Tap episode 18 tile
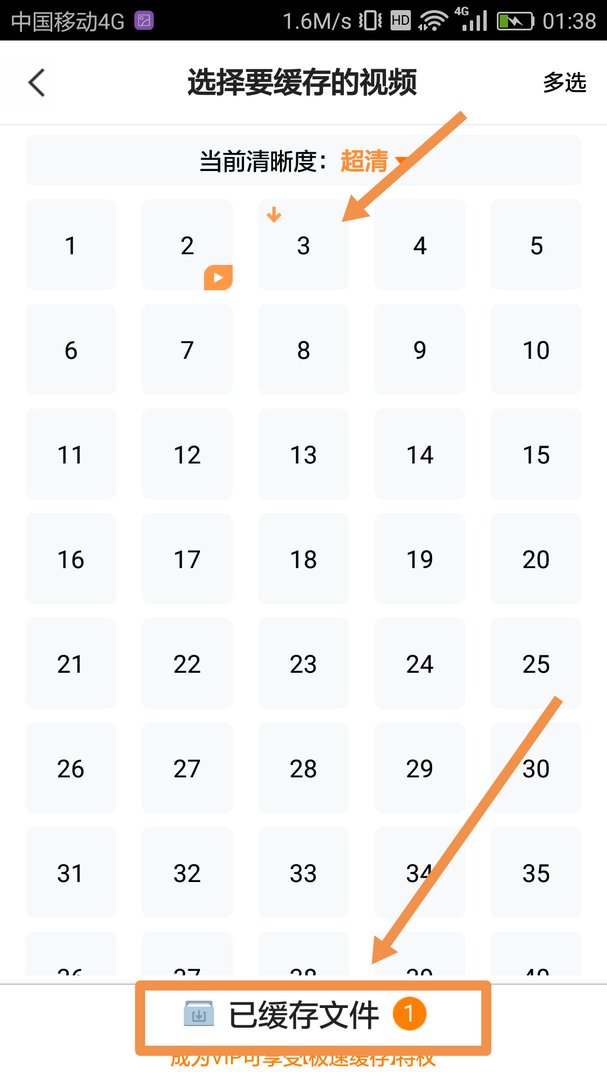 click(303, 559)
